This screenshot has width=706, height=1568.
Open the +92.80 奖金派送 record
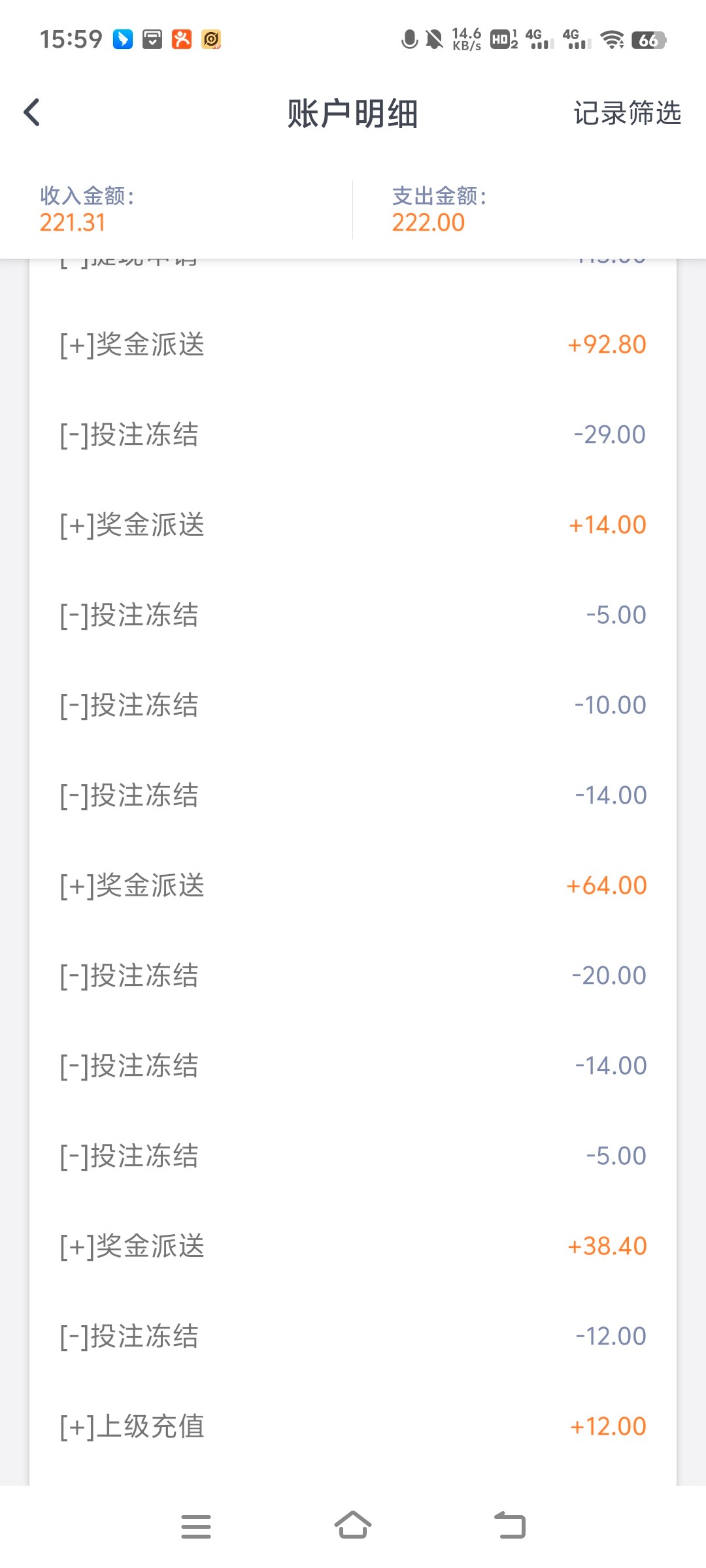353,344
